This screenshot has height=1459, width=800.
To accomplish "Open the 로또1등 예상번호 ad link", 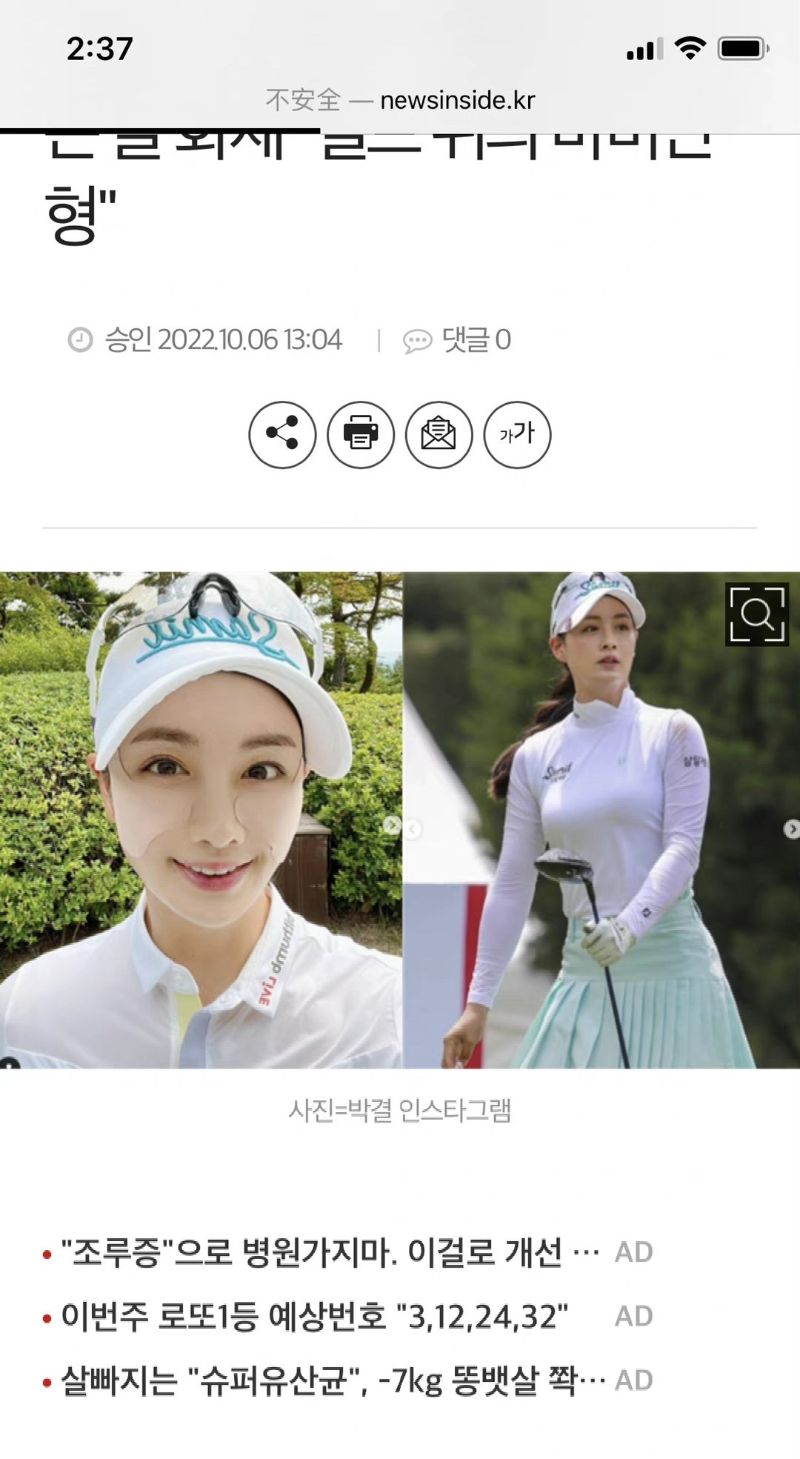I will [315, 1316].
